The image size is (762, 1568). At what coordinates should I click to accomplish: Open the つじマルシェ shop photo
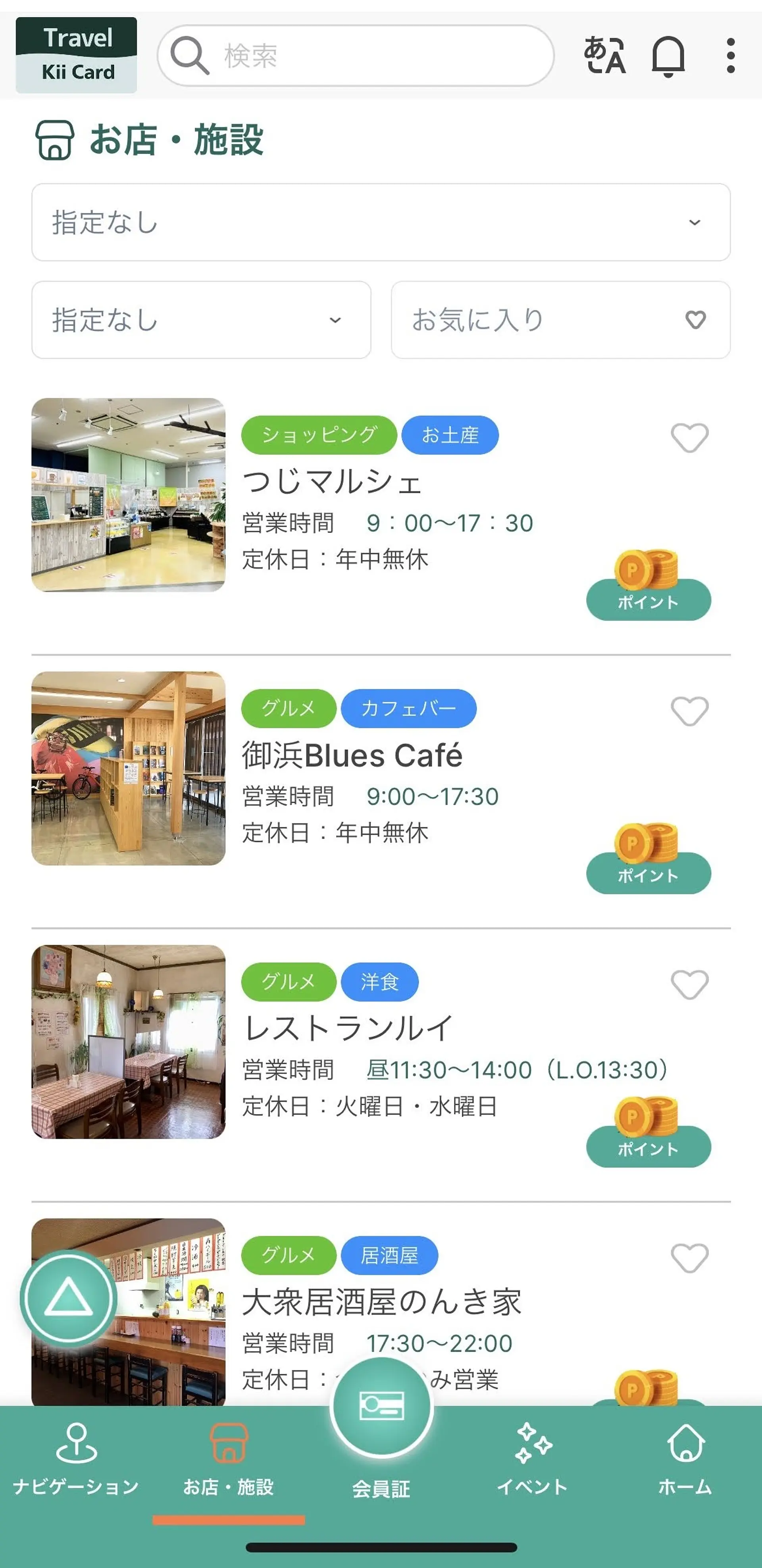click(x=129, y=494)
